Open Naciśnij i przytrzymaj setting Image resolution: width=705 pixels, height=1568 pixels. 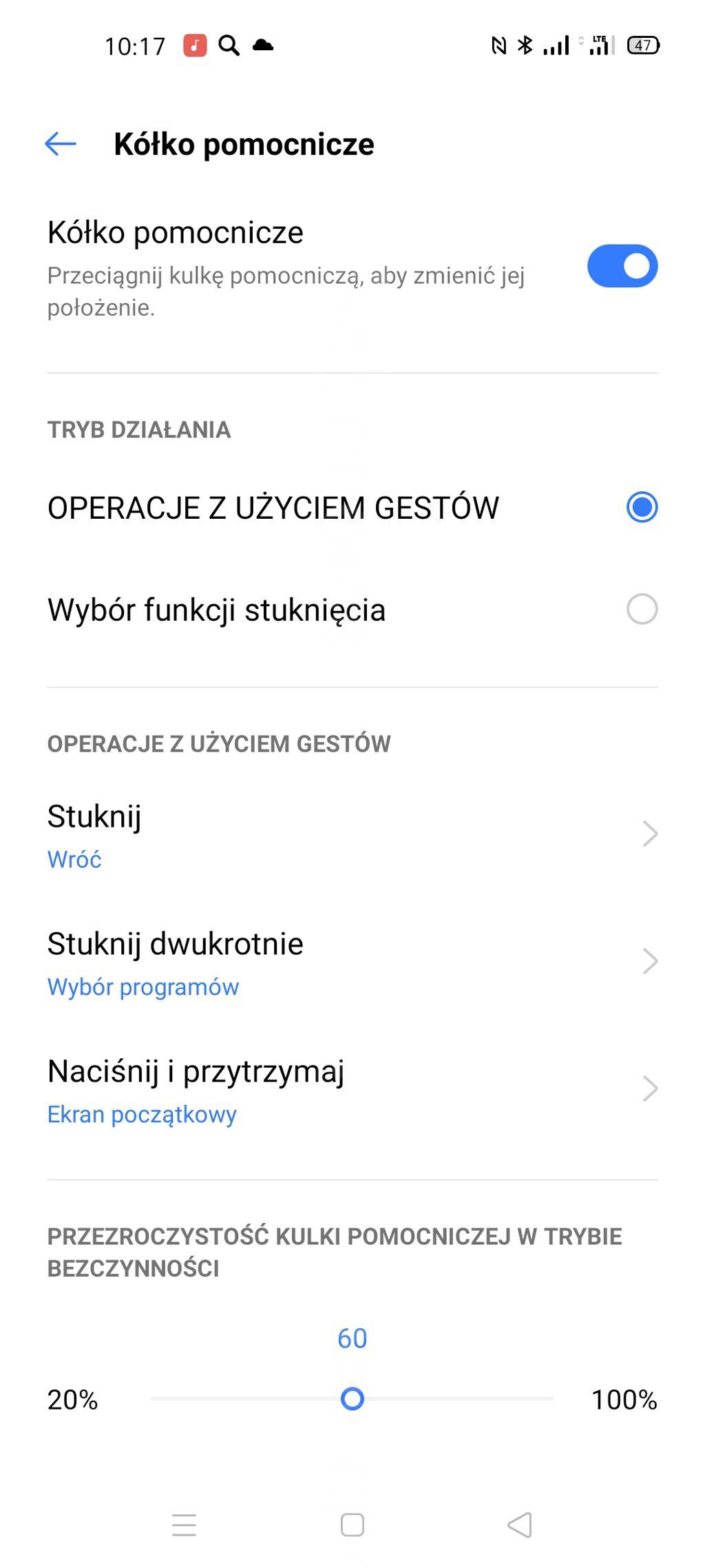click(351, 1089)
